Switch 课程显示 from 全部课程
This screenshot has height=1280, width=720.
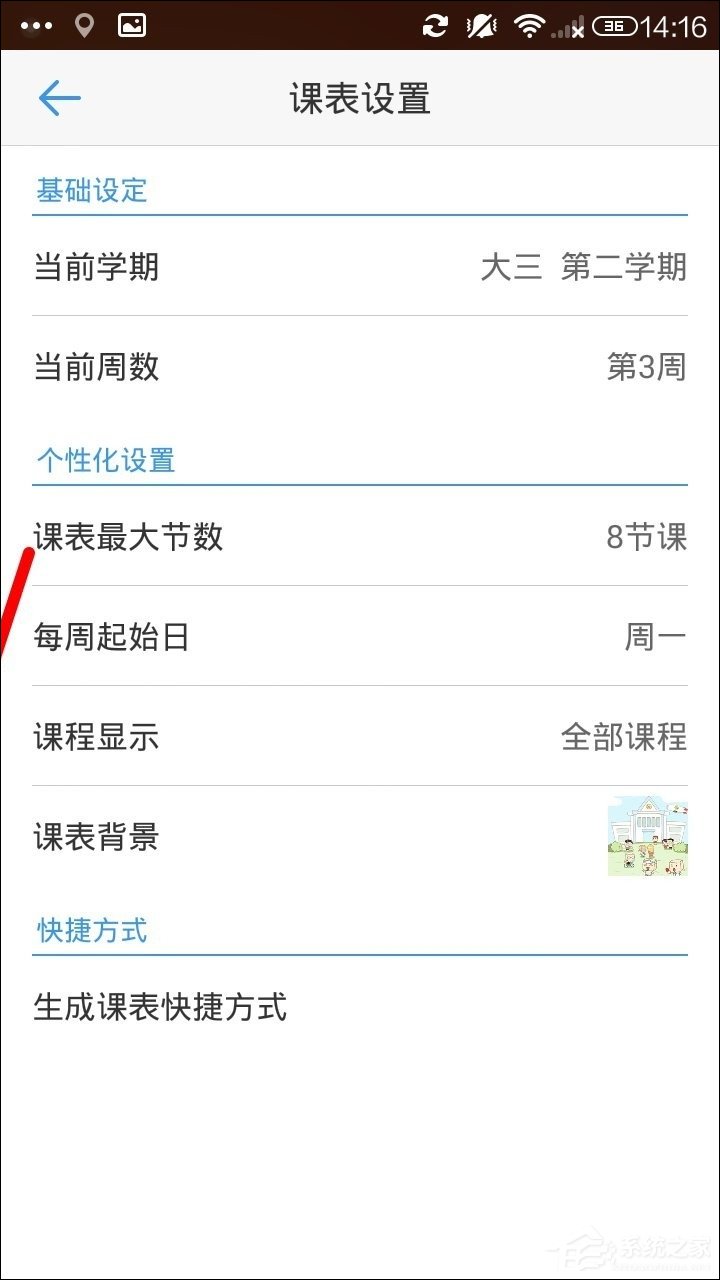point(360,737)
